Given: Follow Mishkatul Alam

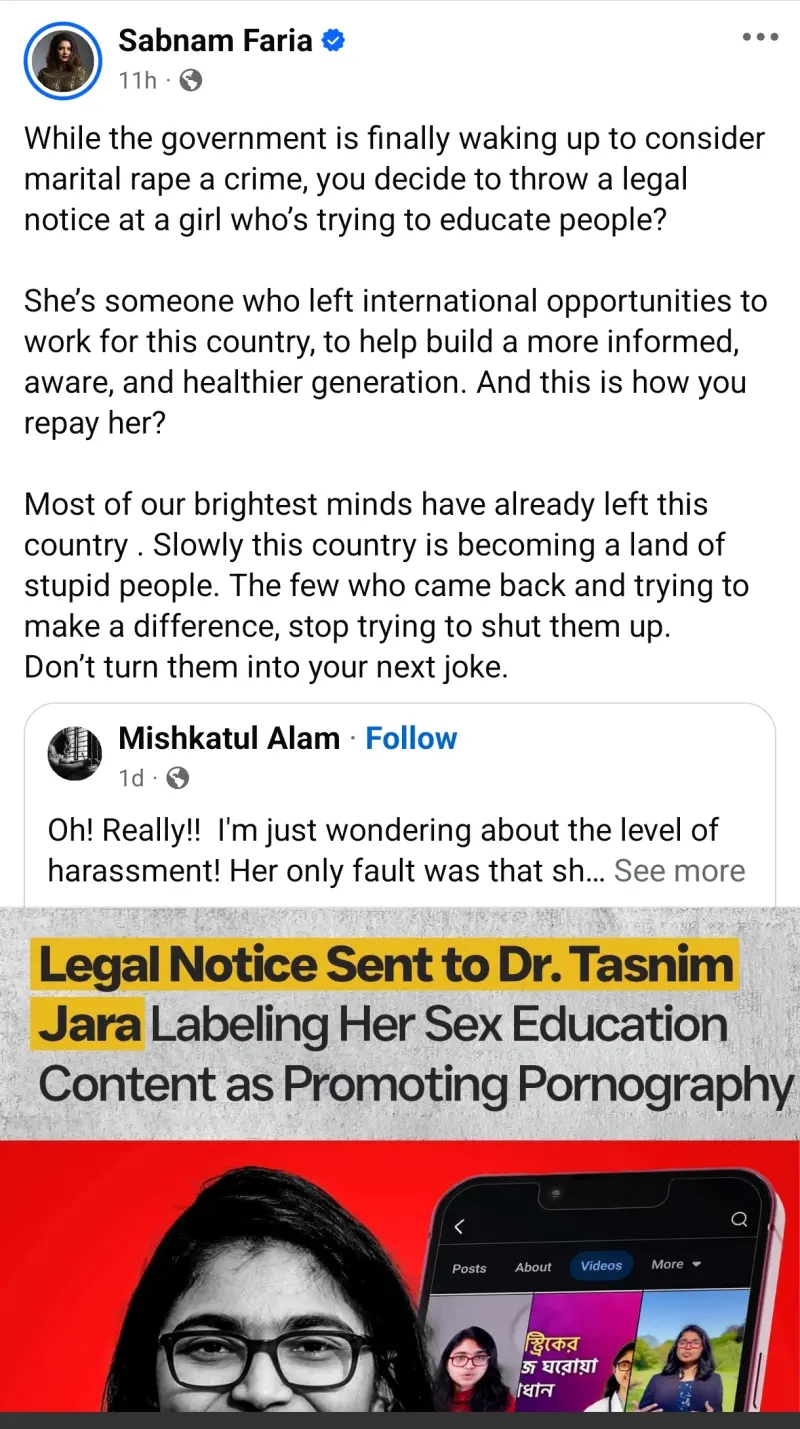Looking at the screenshot, I should pos(411,738).
